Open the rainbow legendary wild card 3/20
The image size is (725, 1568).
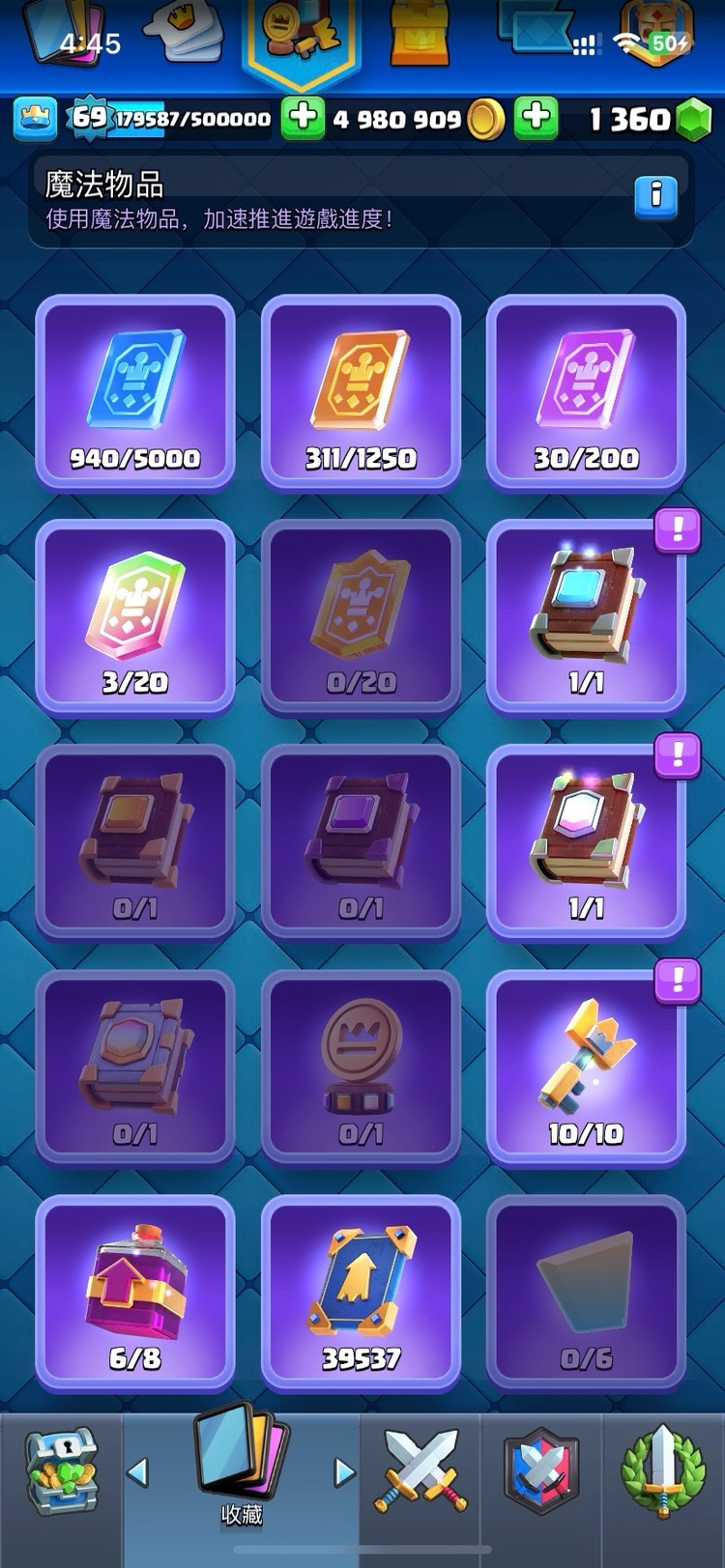pyautogui.click(x=135, y=617)
